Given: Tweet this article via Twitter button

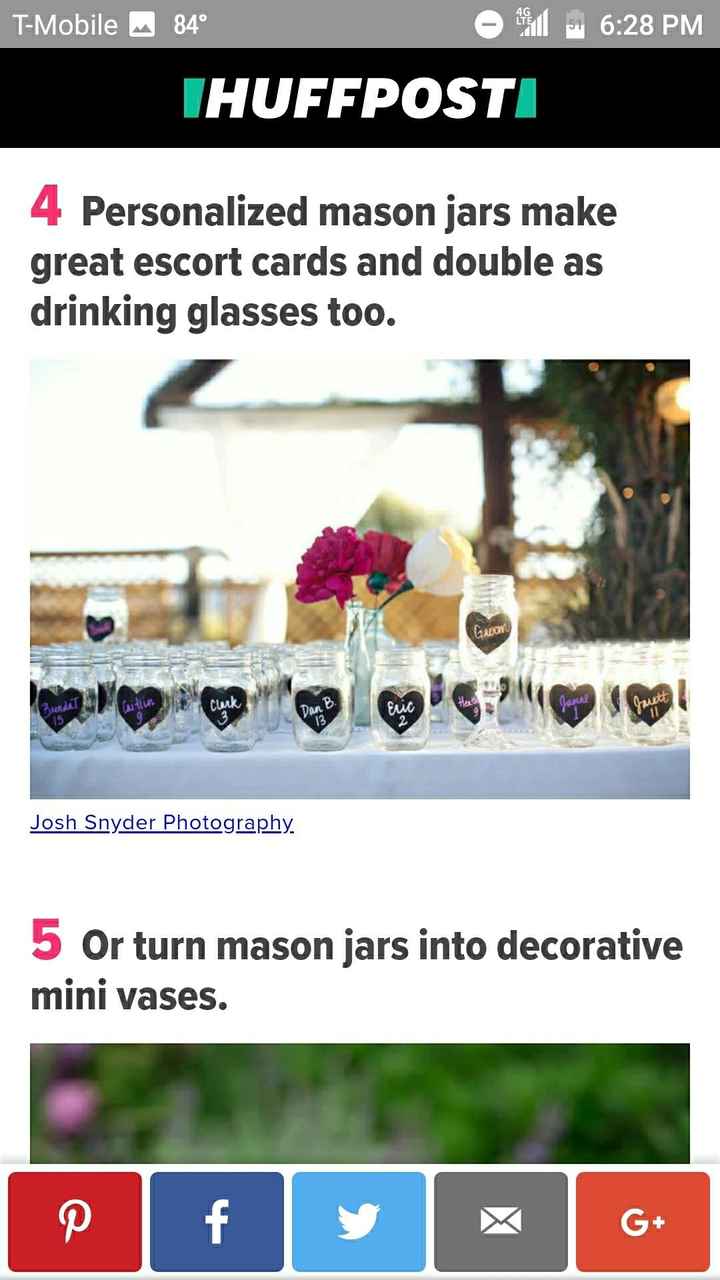Looking at the screenshot, I should point(359,1221).
